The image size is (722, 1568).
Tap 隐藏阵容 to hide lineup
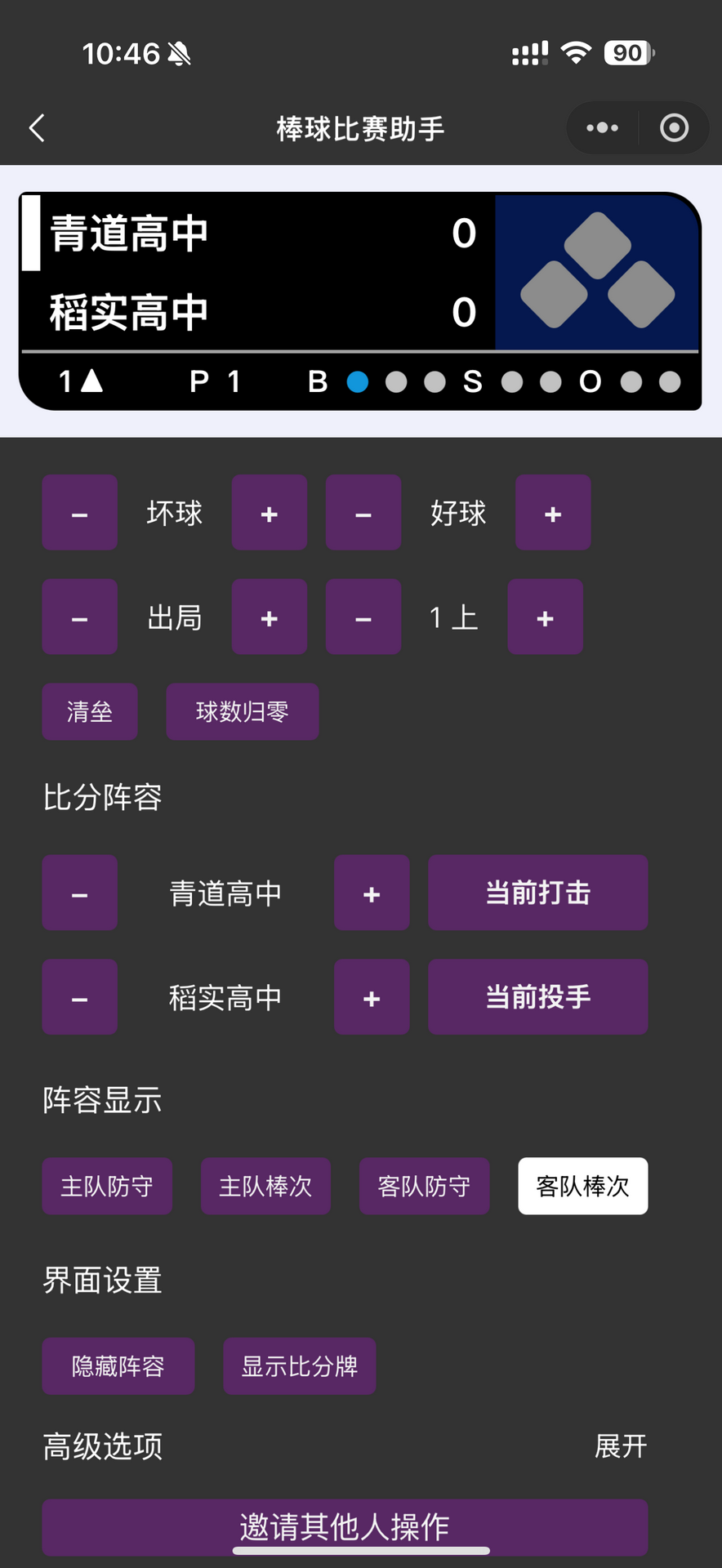point(118,1366)
